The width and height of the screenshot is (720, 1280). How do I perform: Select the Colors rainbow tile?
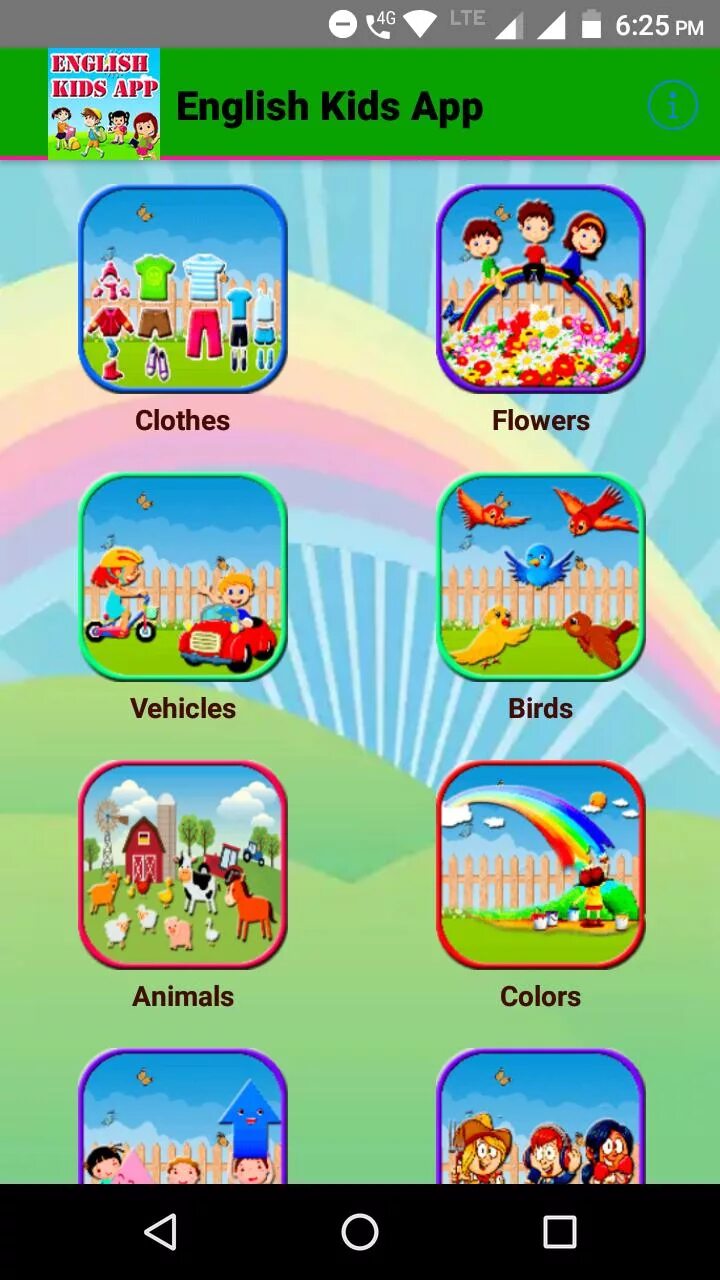pyautogui.click(x=540, y=865)
